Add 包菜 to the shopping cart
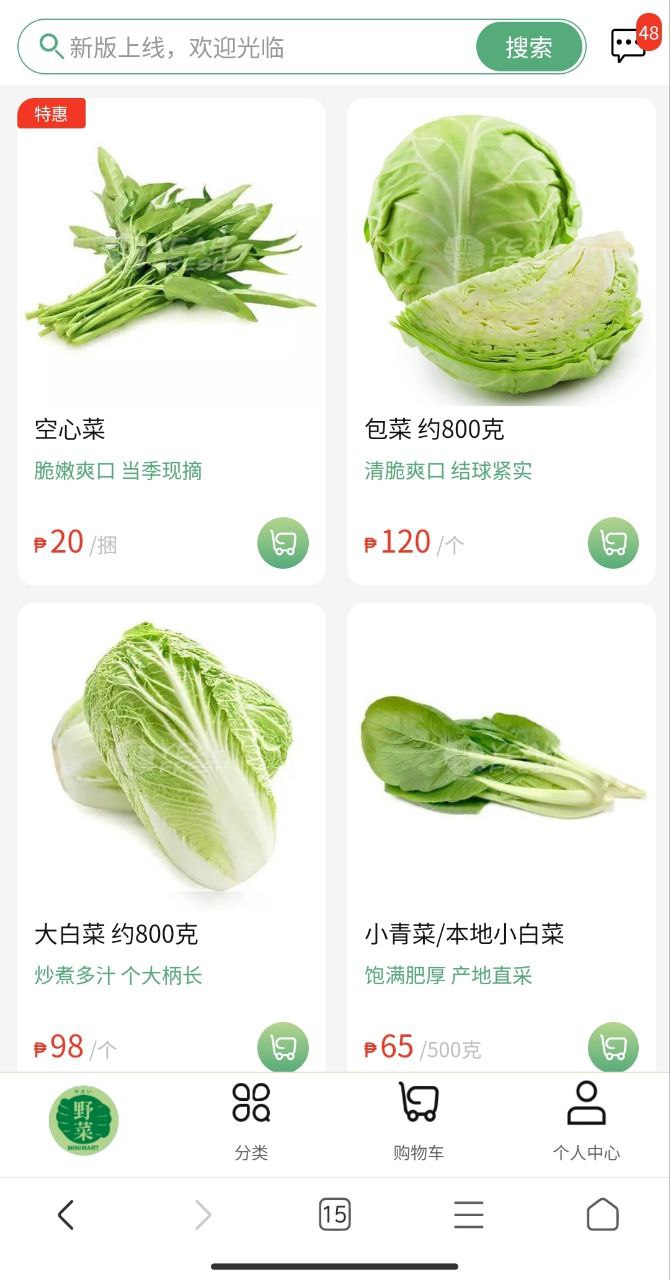Image resolution: width=670 pixels, height=1280 pixels. tap(613, 543)
